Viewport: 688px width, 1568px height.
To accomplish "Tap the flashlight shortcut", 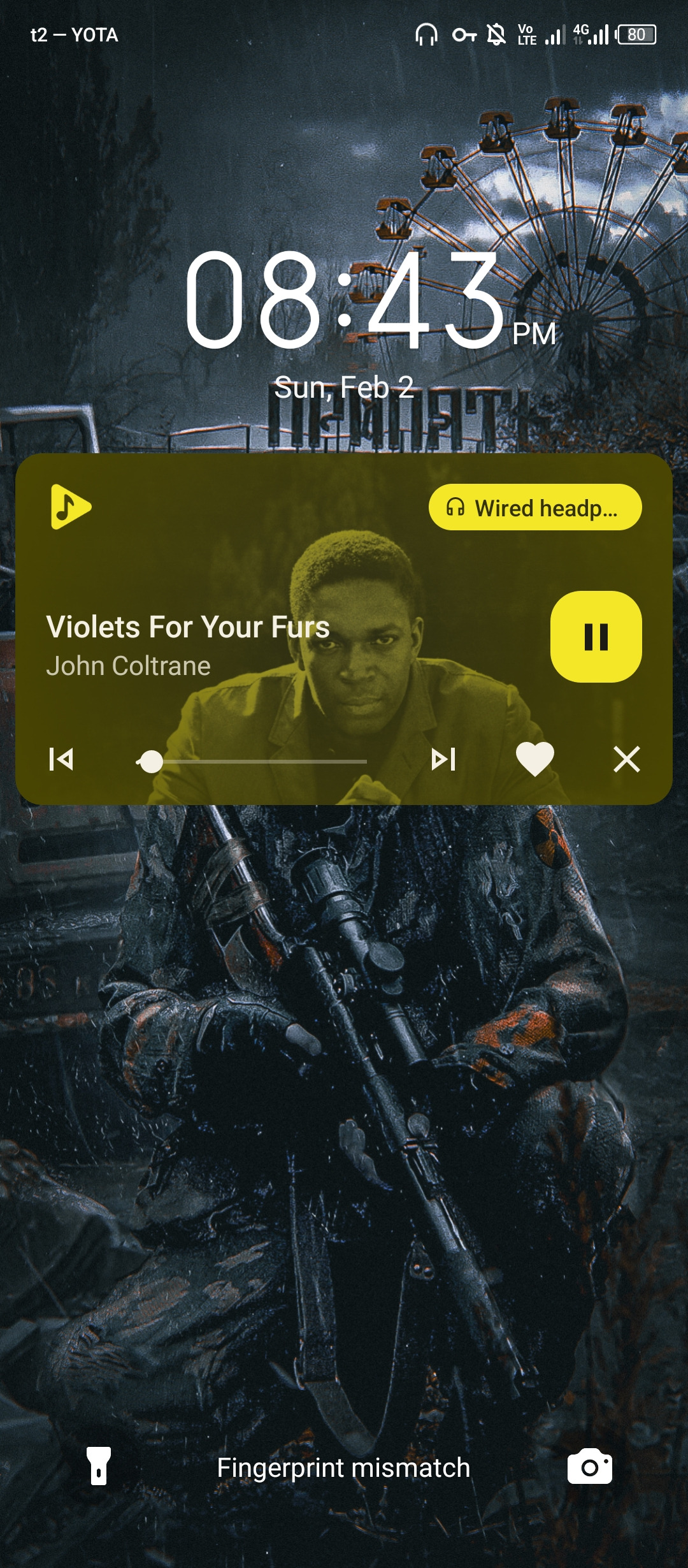I will tap(99, 1466).
